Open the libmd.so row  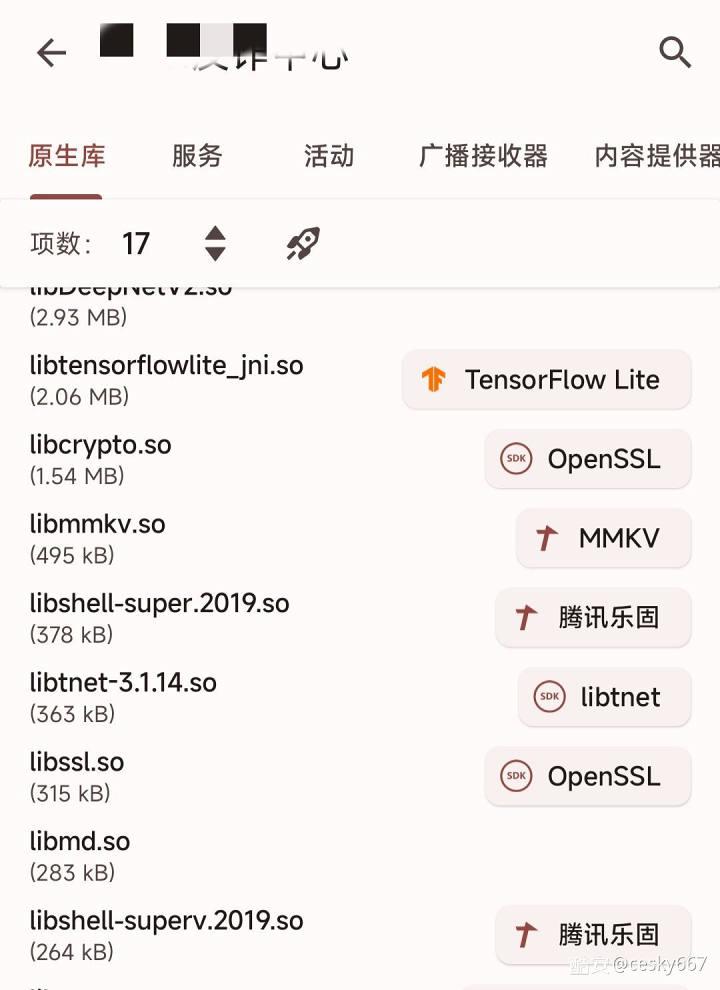(x=80, y=855)
